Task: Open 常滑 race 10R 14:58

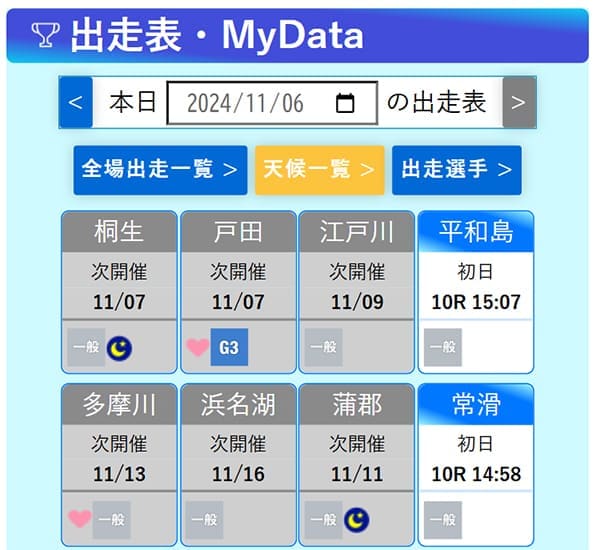Action: [x=476, y=465]
